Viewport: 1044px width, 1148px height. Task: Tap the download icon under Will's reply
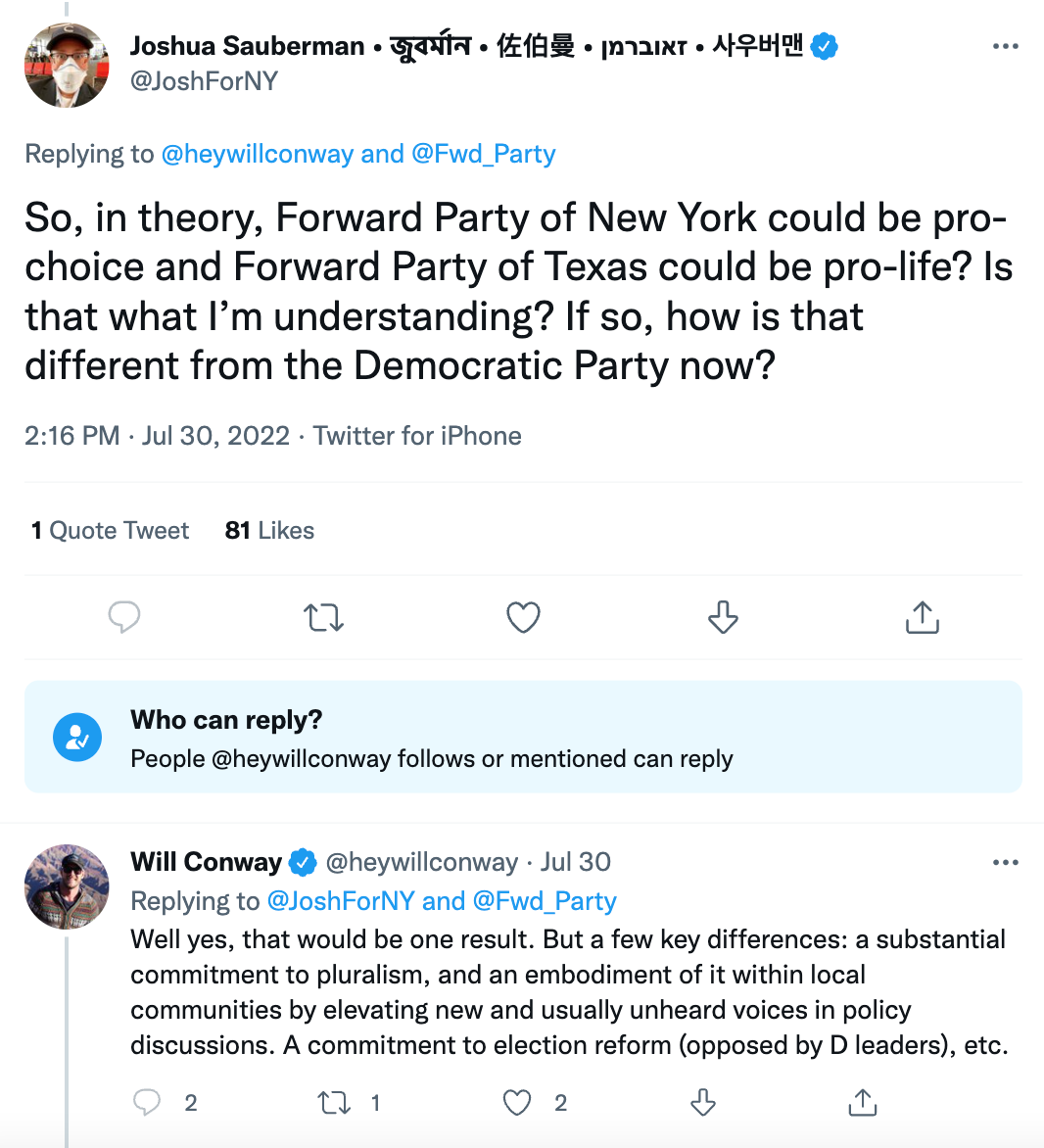coord(703,1103)
